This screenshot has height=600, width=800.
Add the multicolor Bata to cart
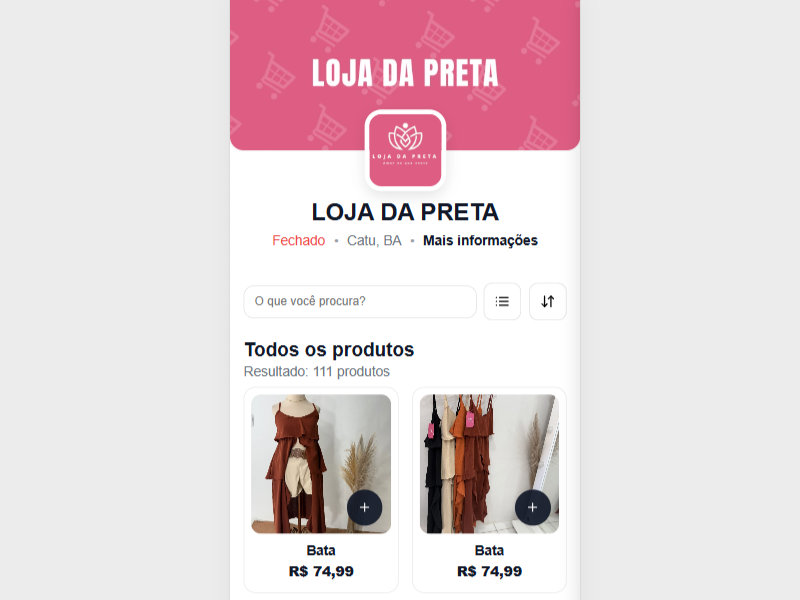pyautogui.click(x=532, y=508)
